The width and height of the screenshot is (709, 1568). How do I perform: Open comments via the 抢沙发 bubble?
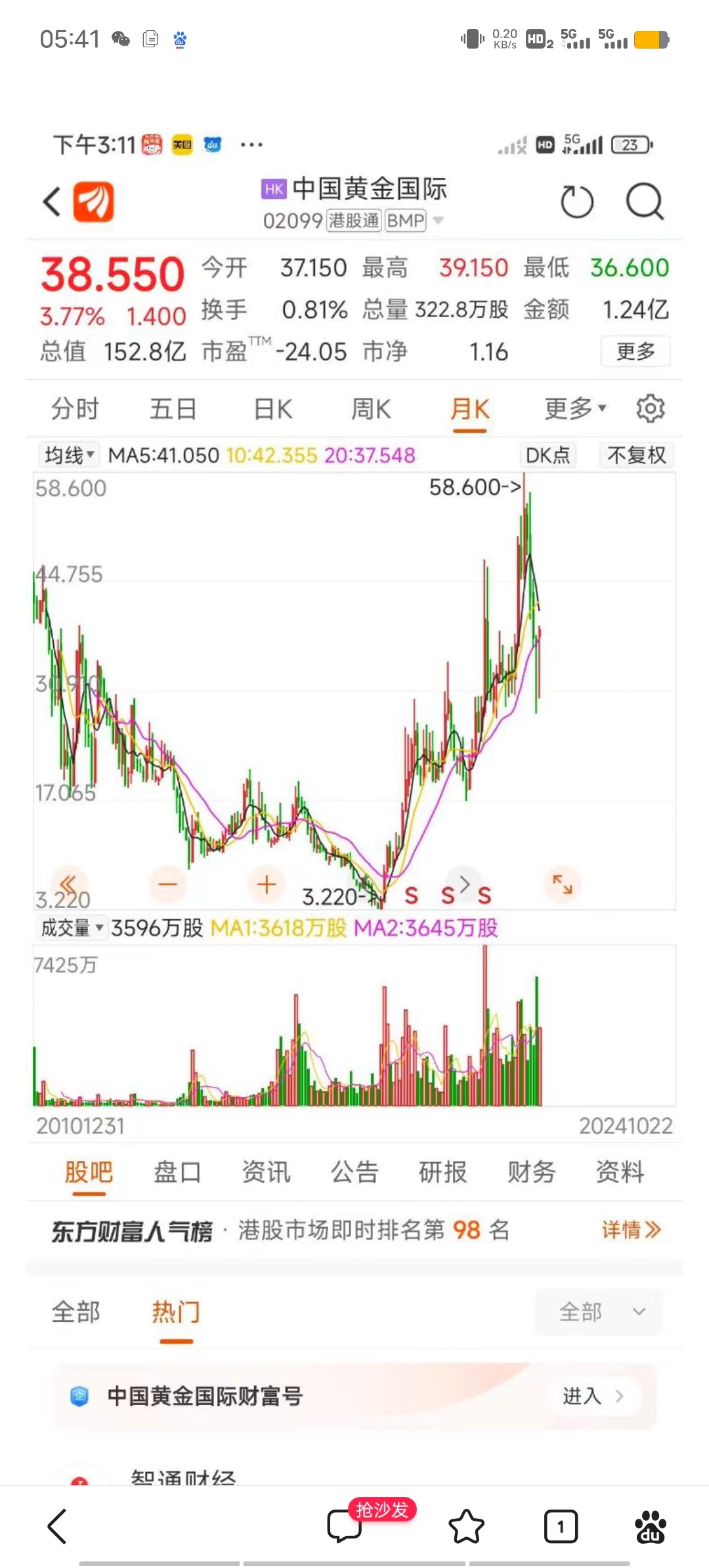pyautogui.click(x=345, y=1525)
